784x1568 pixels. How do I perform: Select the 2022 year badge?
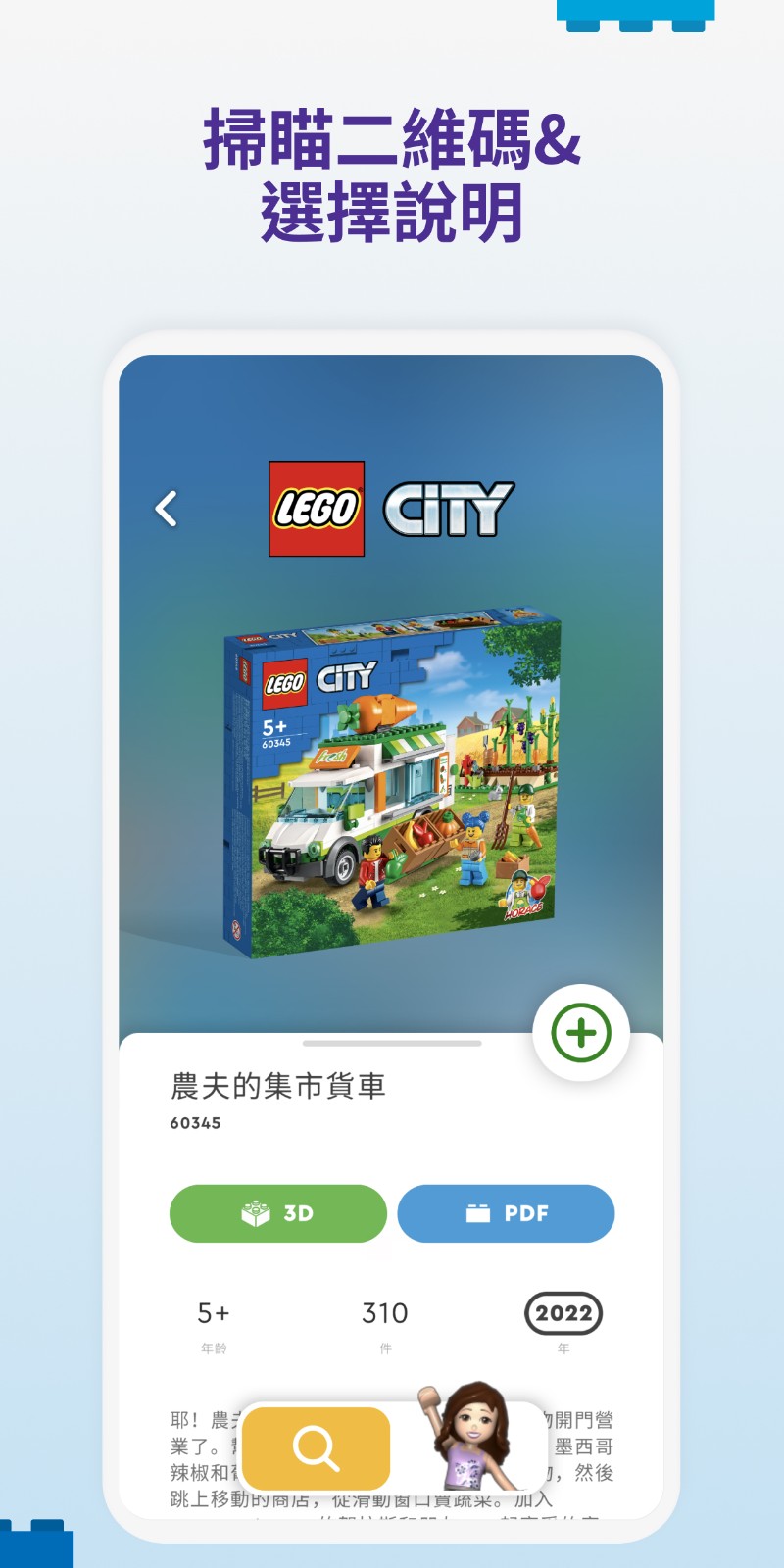[x=563, y=1313]
